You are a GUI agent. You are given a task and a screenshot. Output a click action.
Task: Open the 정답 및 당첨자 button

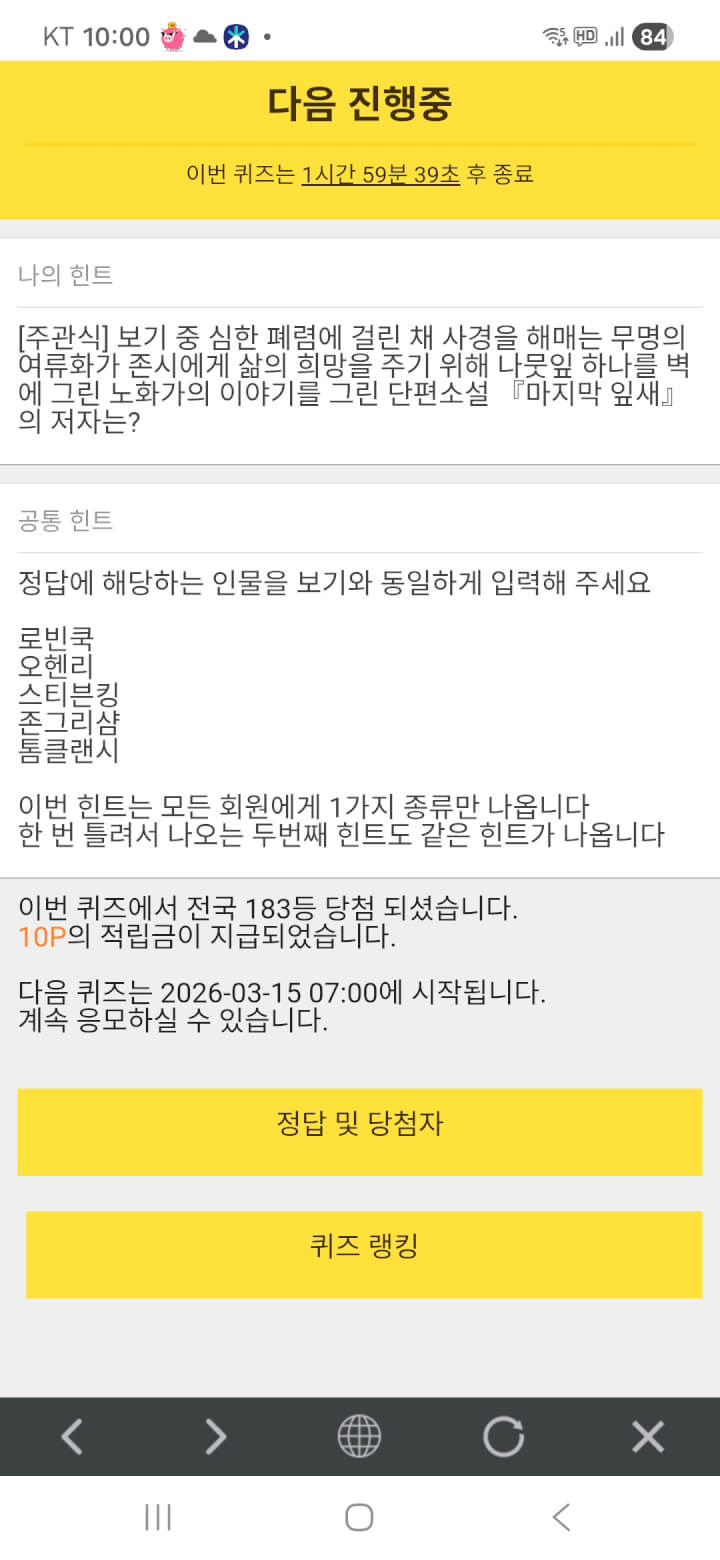pos(360,1124)
